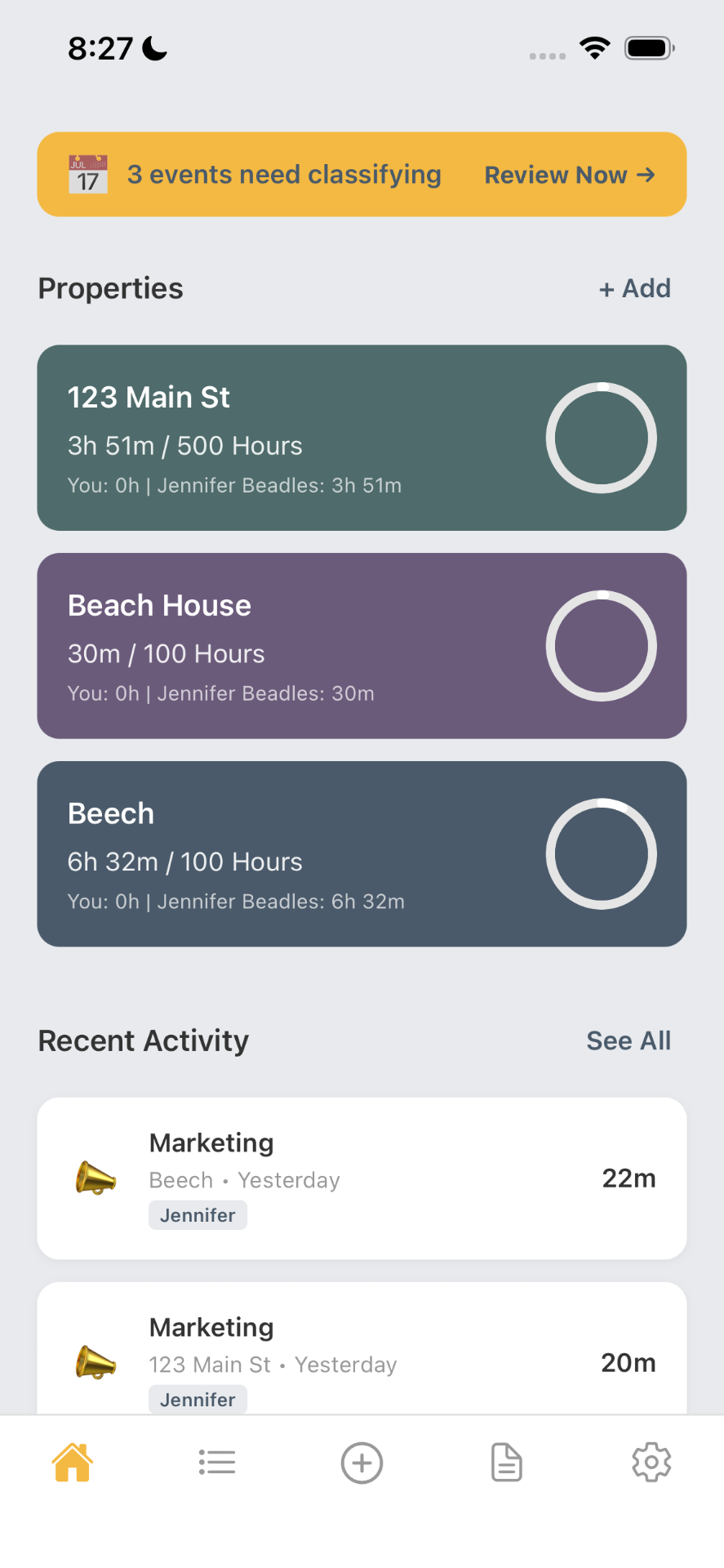Click the calendar icon in the classification banner
This screenshot has height=1568, width=724.
click(87, 174)
